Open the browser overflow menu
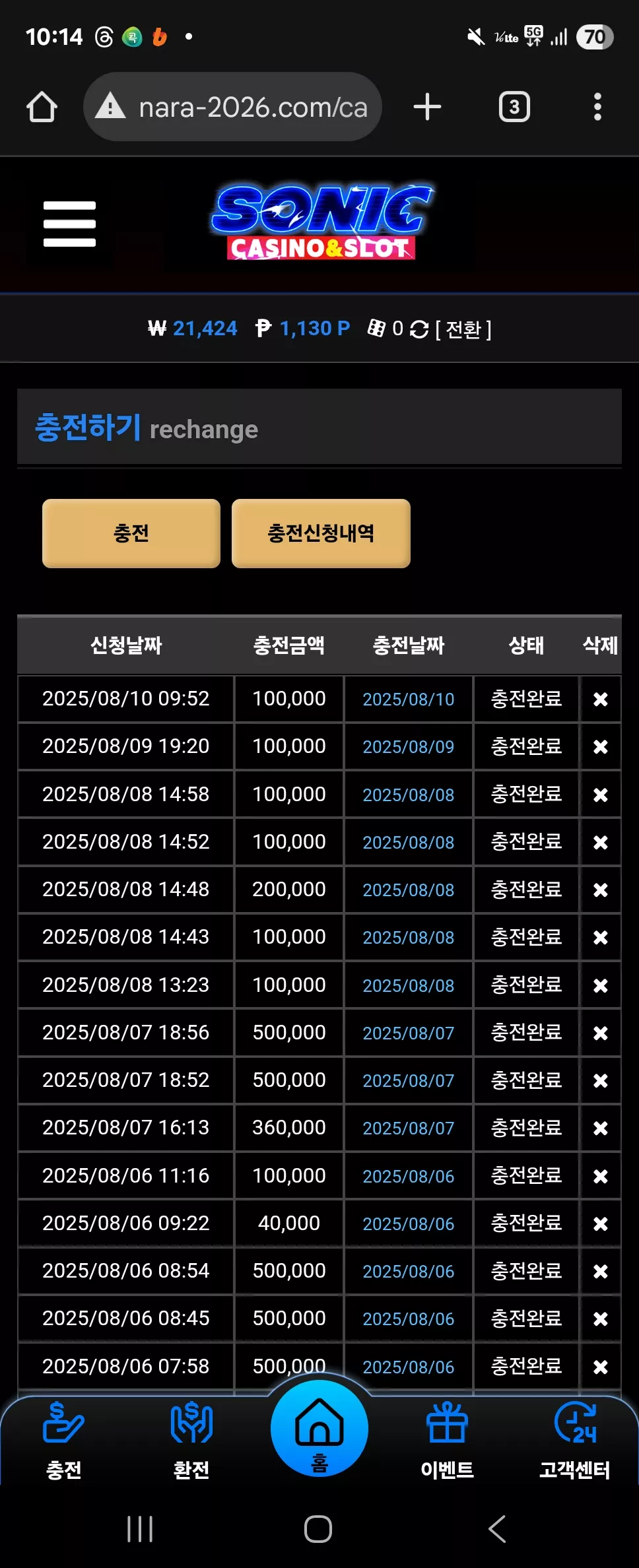Viewport: 639px width, 1568px height. [597, 107]
